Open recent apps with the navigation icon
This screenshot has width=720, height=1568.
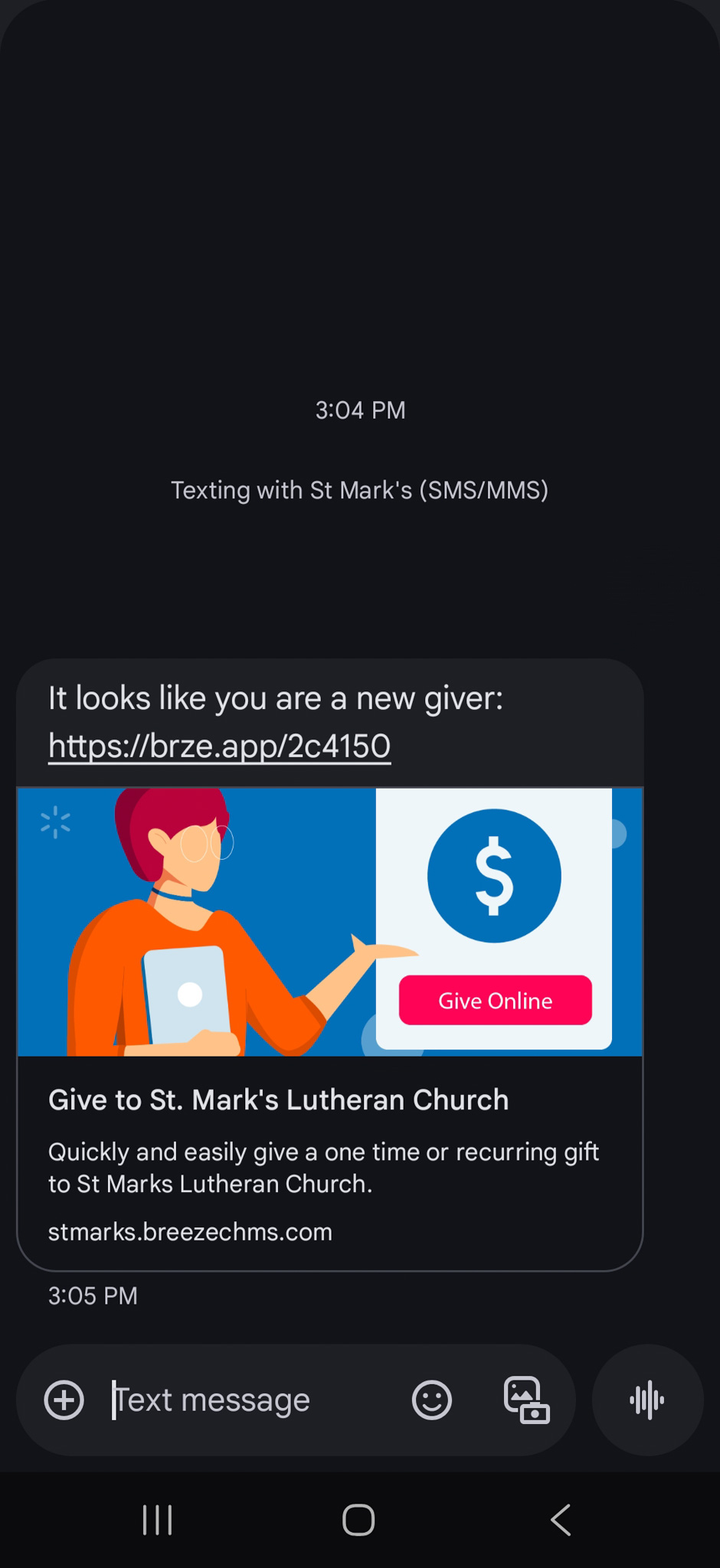tap(157, 1520)
